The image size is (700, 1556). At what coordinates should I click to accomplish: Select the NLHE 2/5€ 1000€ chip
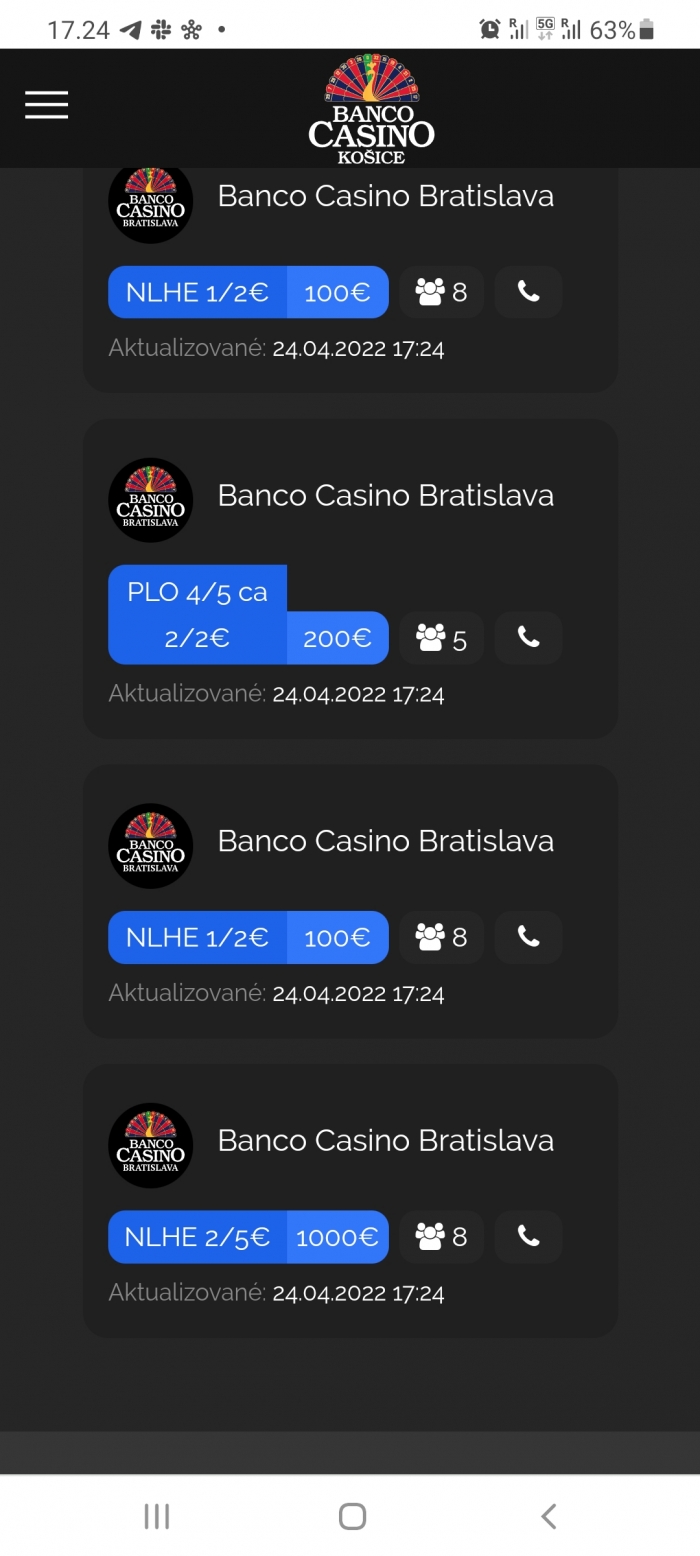[248, 1237]
